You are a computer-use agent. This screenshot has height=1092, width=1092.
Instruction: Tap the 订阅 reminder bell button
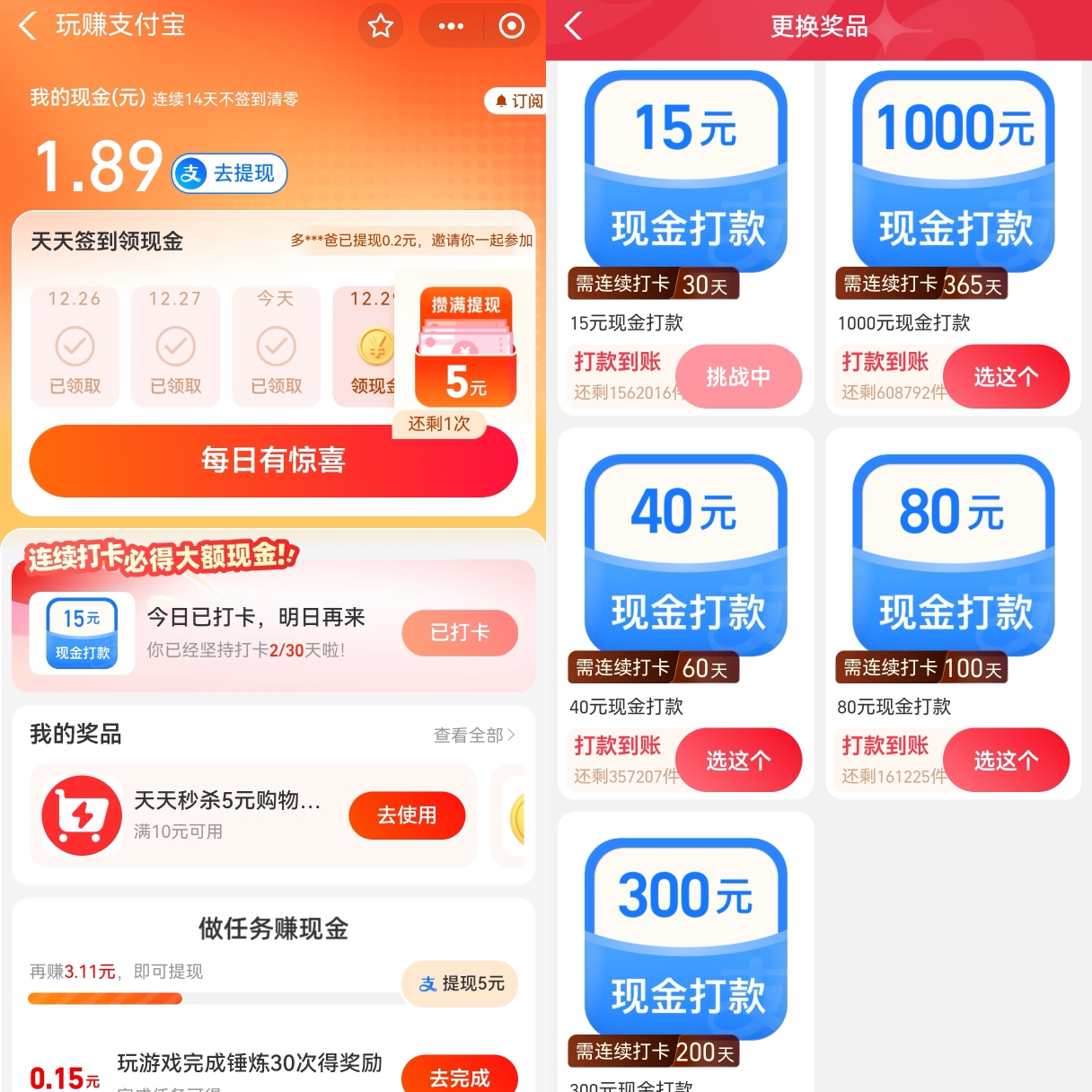(519, 101)
